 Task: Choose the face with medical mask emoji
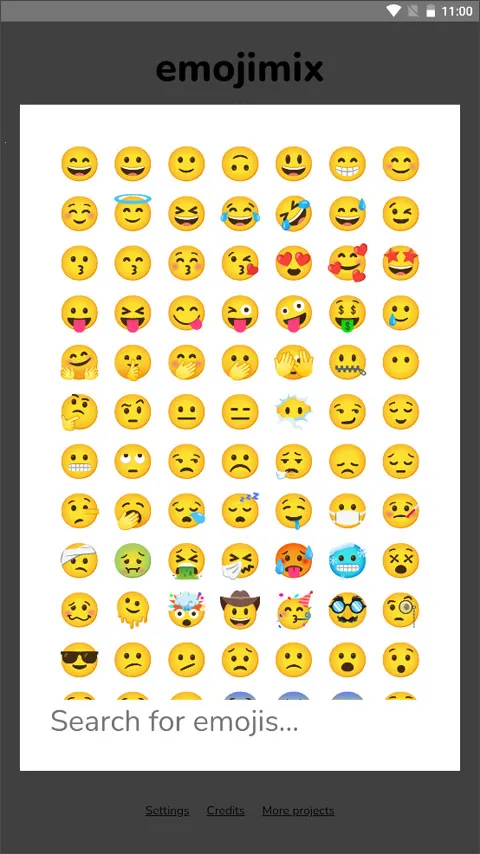point(347,511)
